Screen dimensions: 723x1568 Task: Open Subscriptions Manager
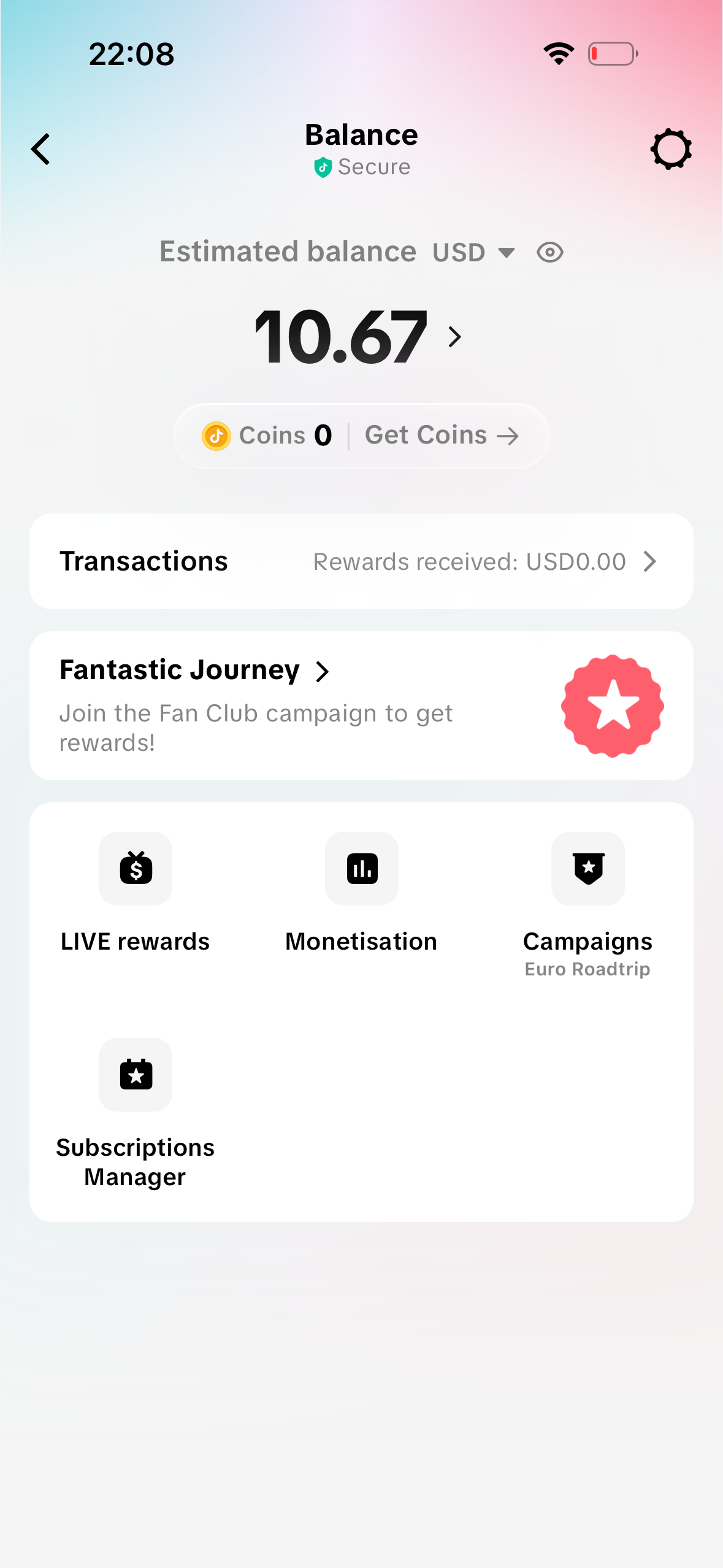coord(135,1114)
